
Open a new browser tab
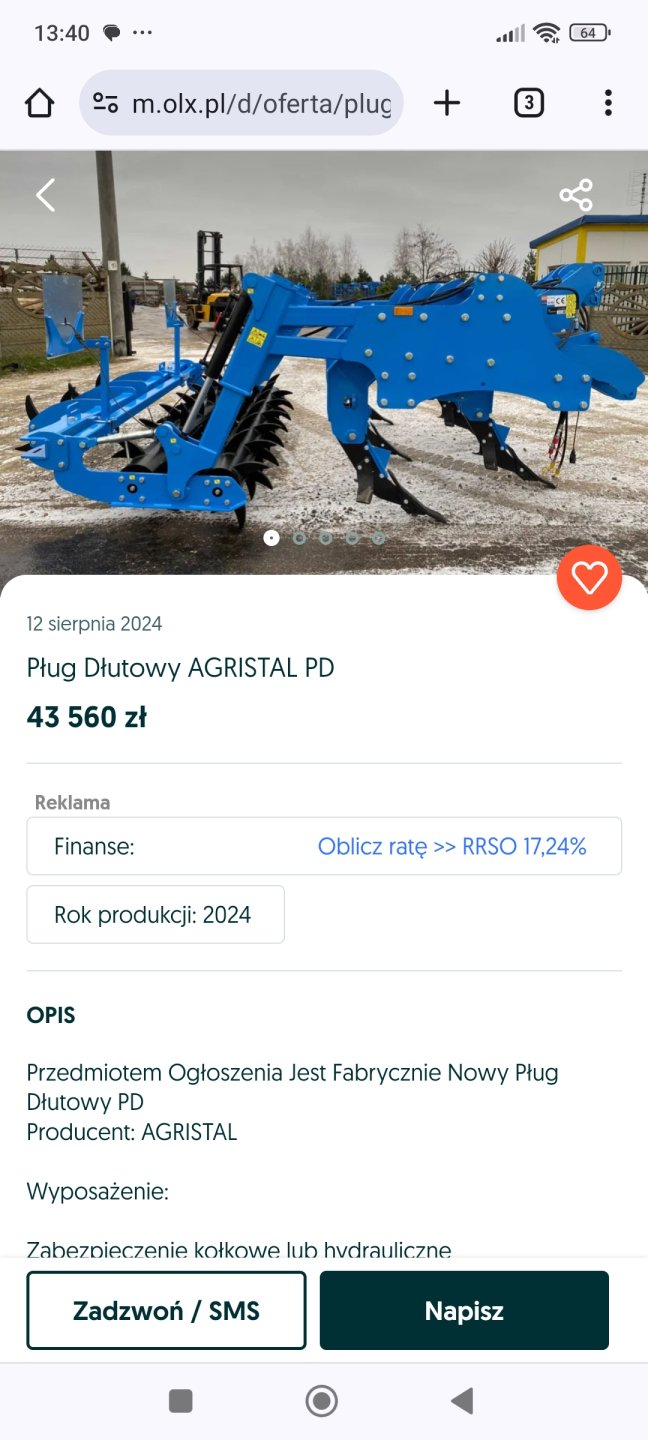click(447, 103)
